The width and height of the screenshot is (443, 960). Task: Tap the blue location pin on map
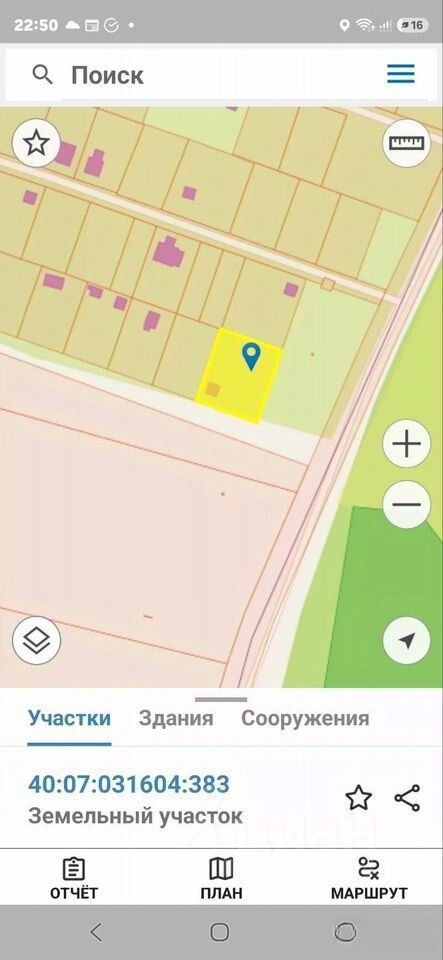point(251,357)
